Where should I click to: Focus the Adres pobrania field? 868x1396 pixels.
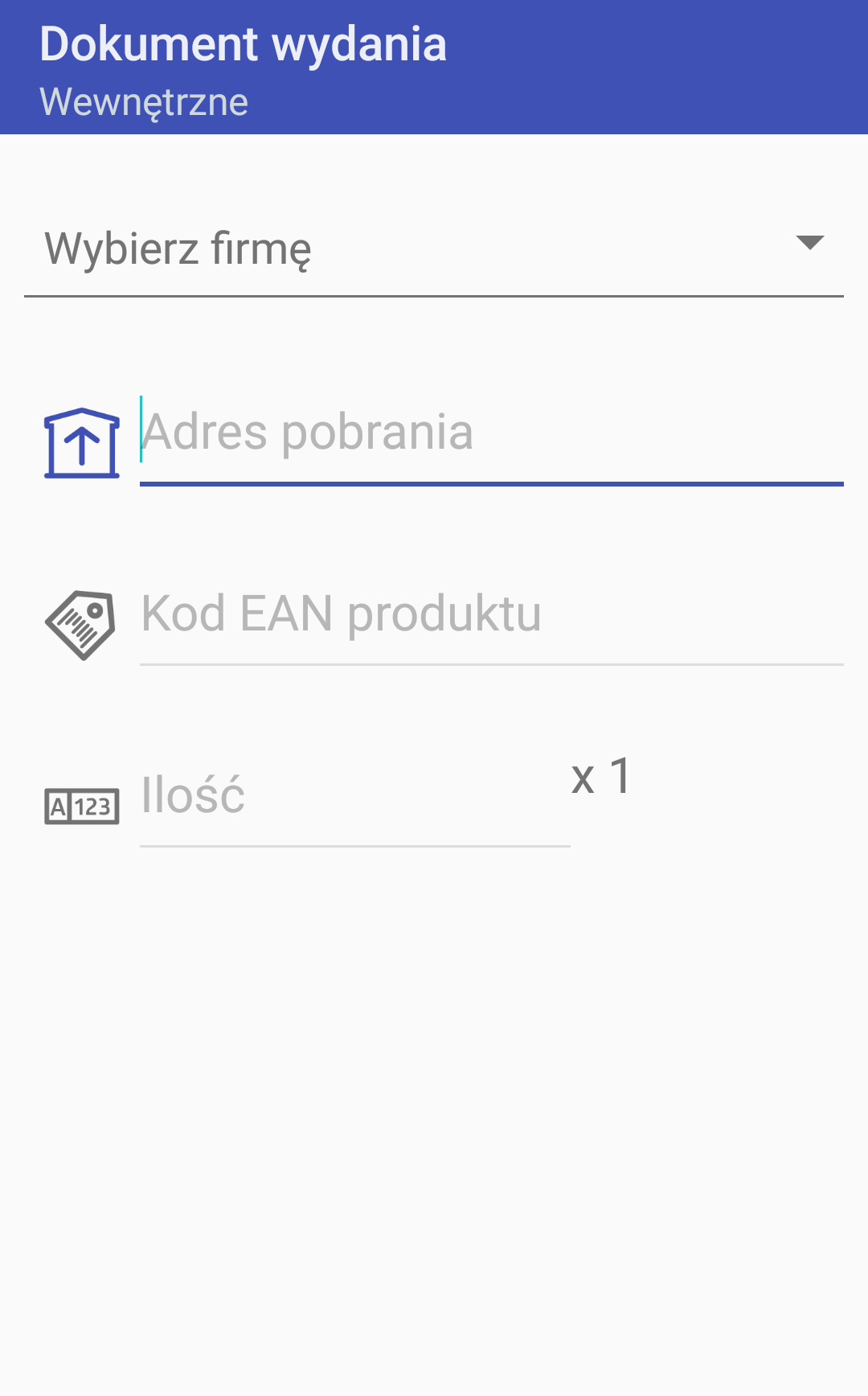[x=492, y=433]
